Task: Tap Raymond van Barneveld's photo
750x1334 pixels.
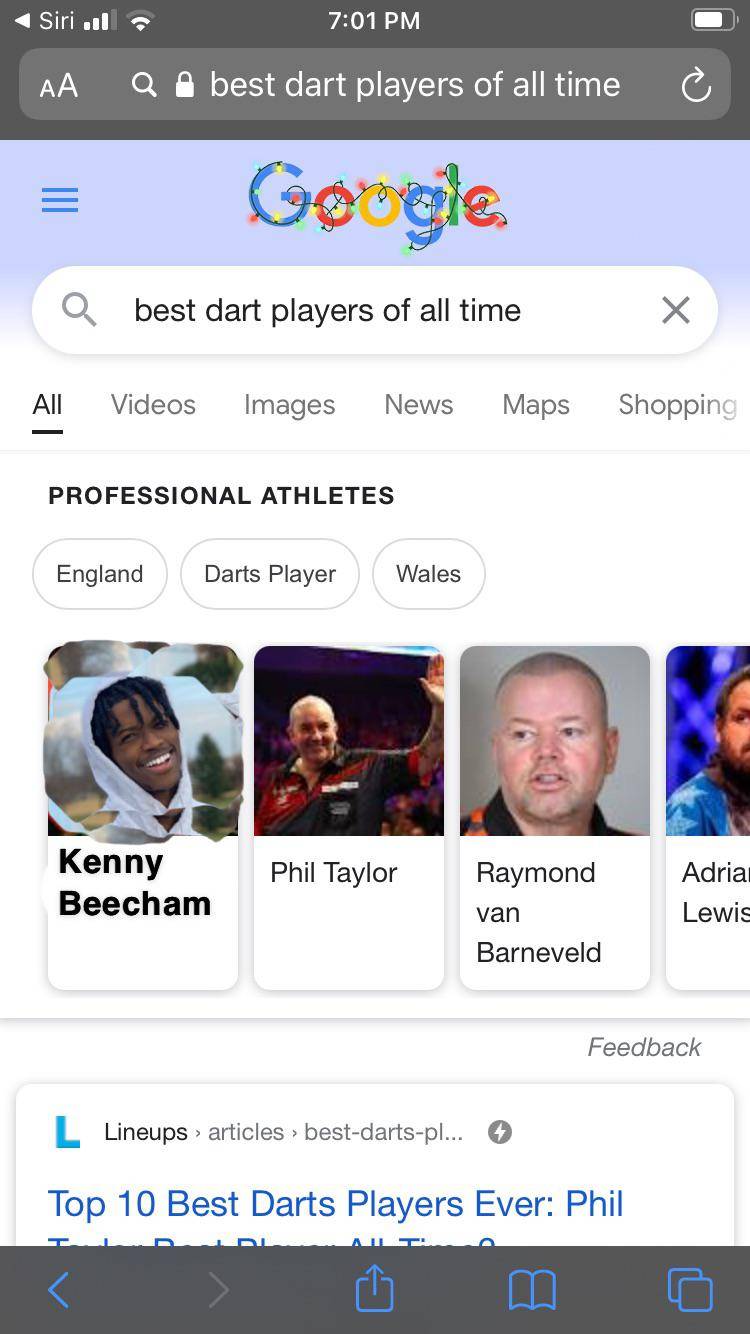Action: 554,741
